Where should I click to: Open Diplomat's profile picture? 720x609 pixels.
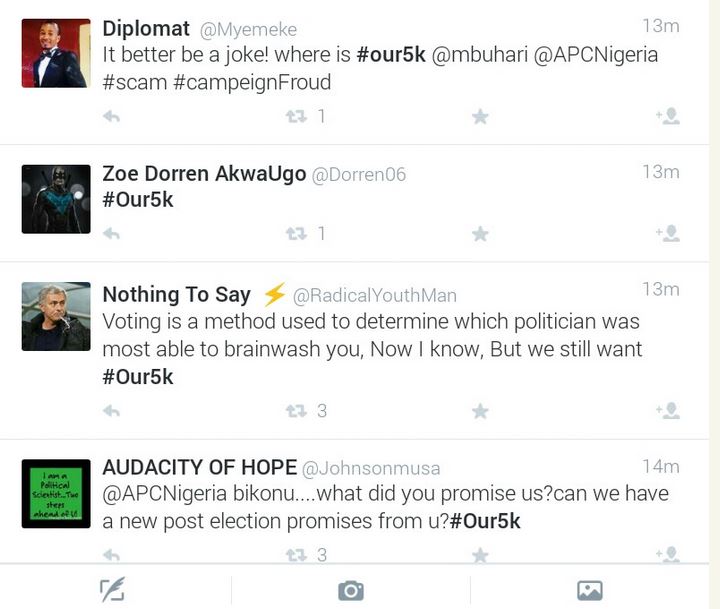click(56, 53)
